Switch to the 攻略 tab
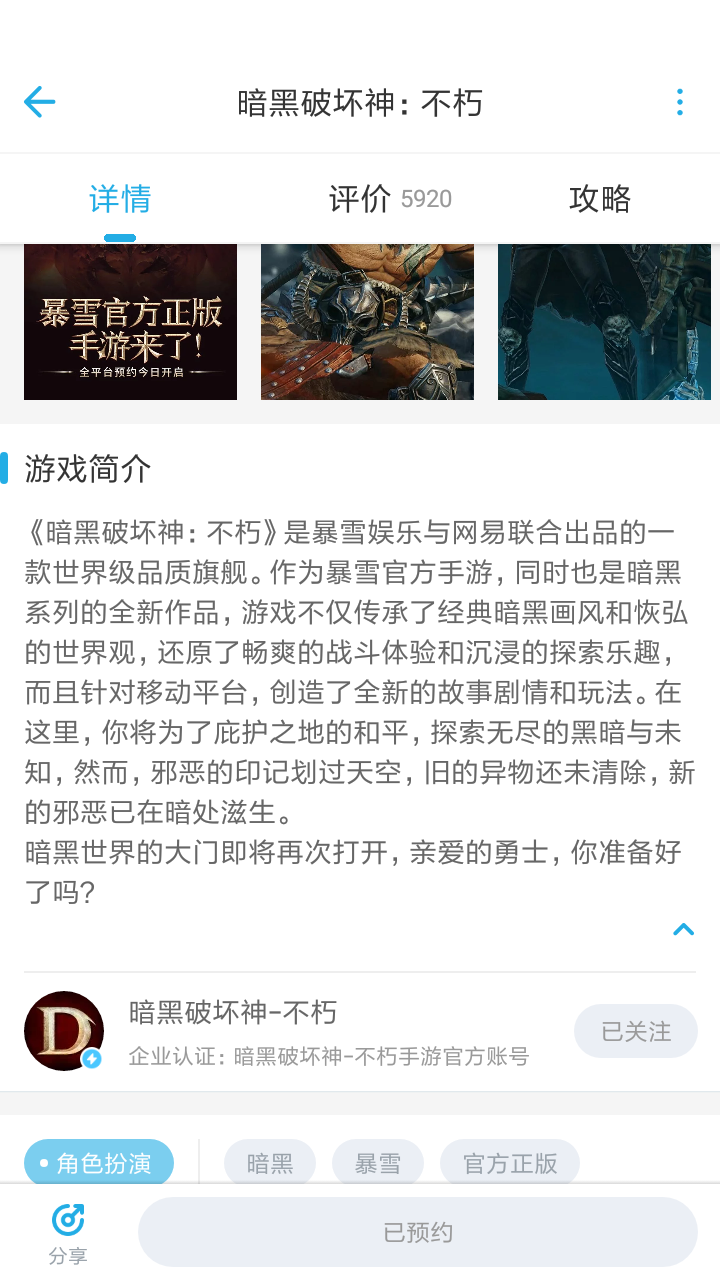The height and width of the screenshot is (1280, 720). tap(600, 199)
